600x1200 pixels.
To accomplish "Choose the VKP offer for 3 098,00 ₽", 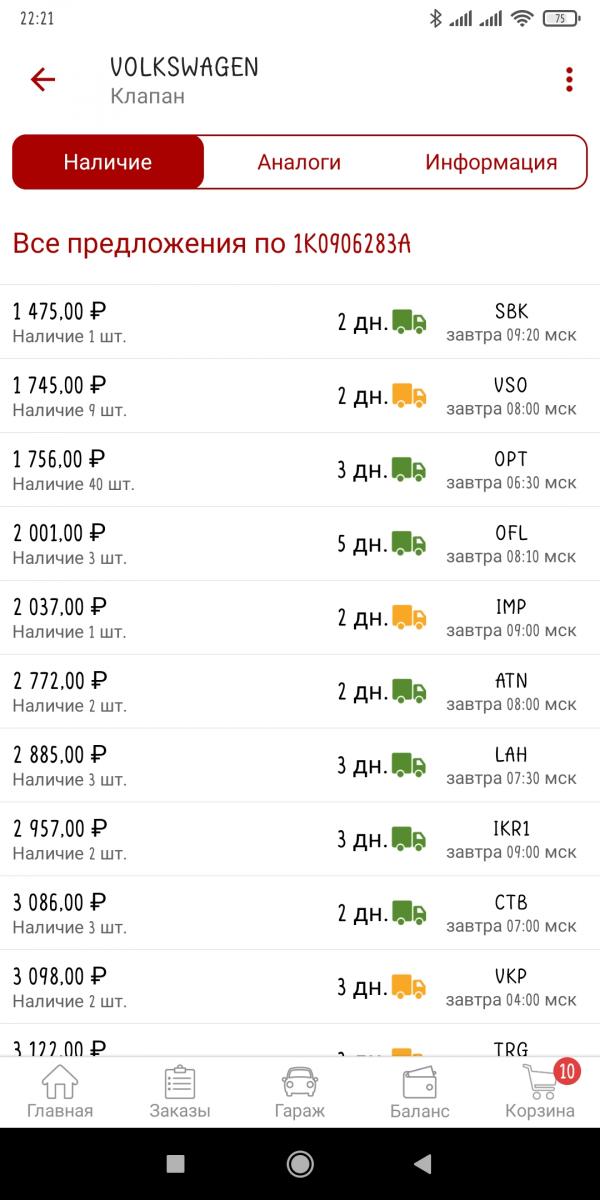I will (300, 988).
